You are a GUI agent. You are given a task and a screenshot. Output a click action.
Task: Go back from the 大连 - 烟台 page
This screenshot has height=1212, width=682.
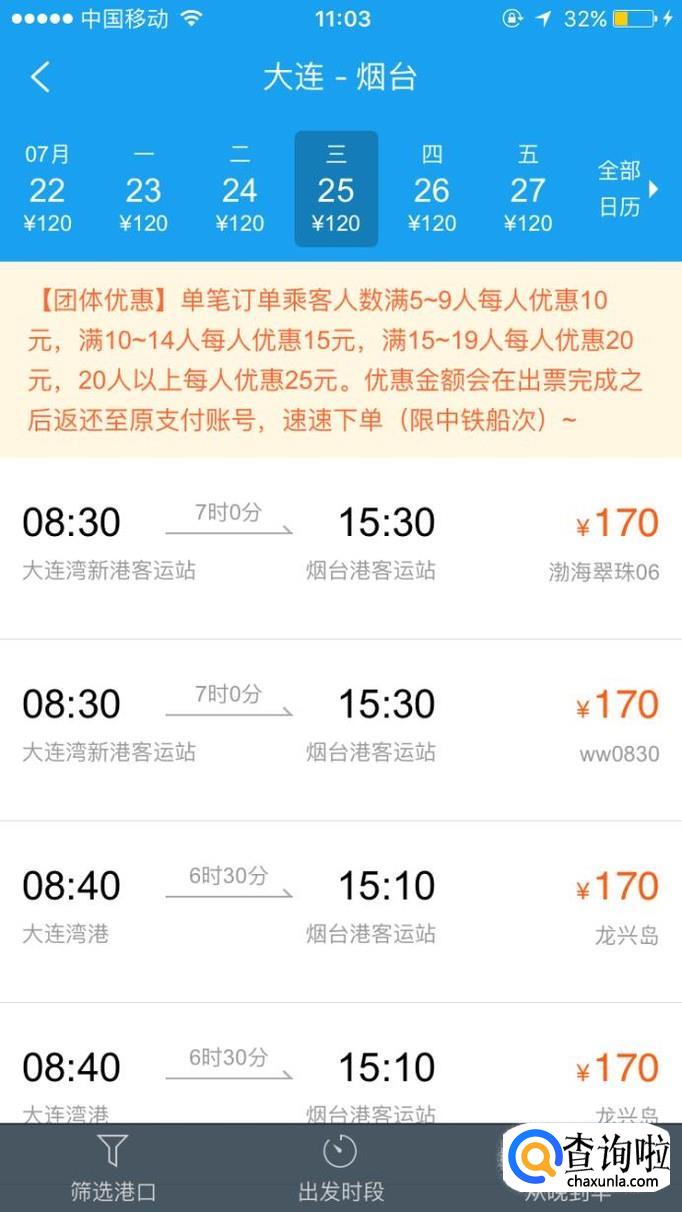pos(40,77)
